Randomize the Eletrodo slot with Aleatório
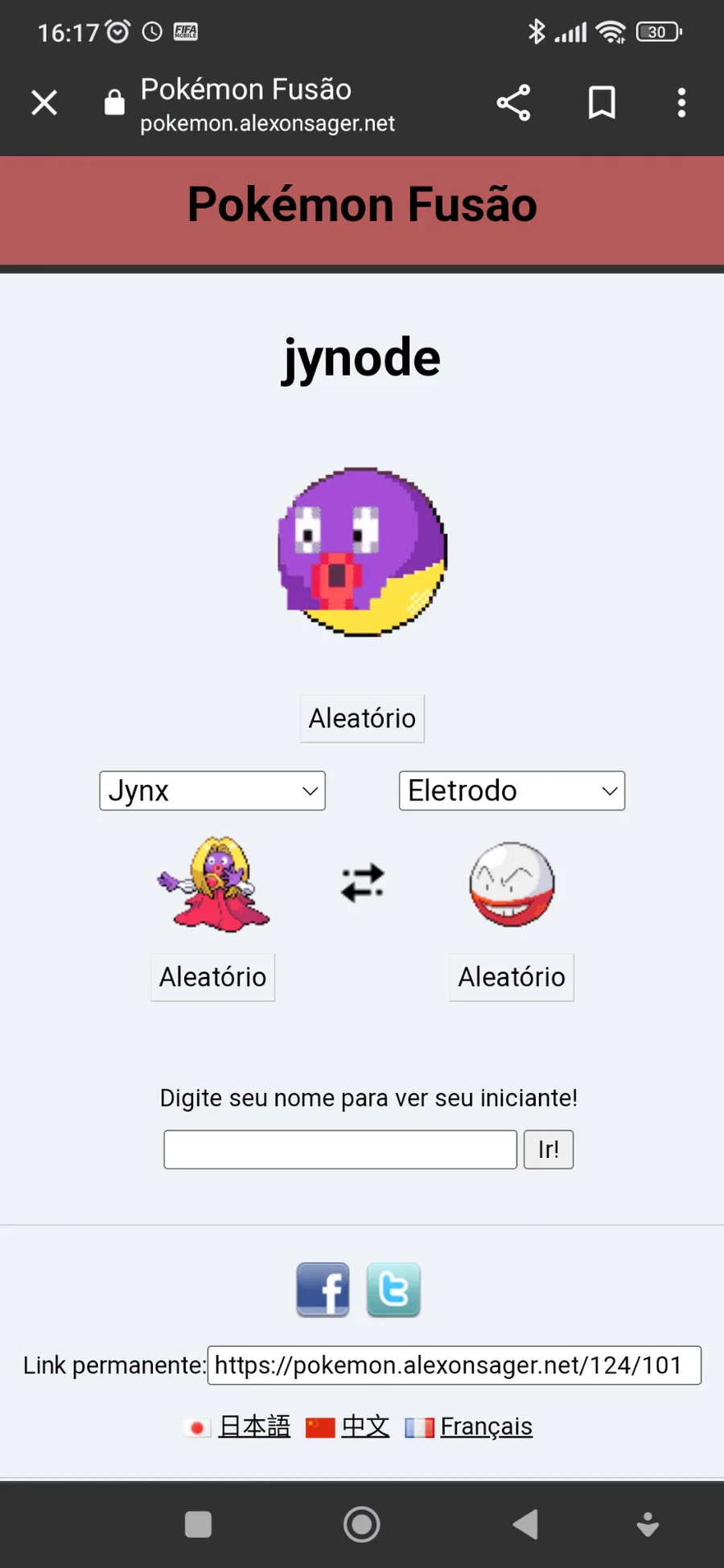Screen dimensions: 724x1568 coord(512,977)
